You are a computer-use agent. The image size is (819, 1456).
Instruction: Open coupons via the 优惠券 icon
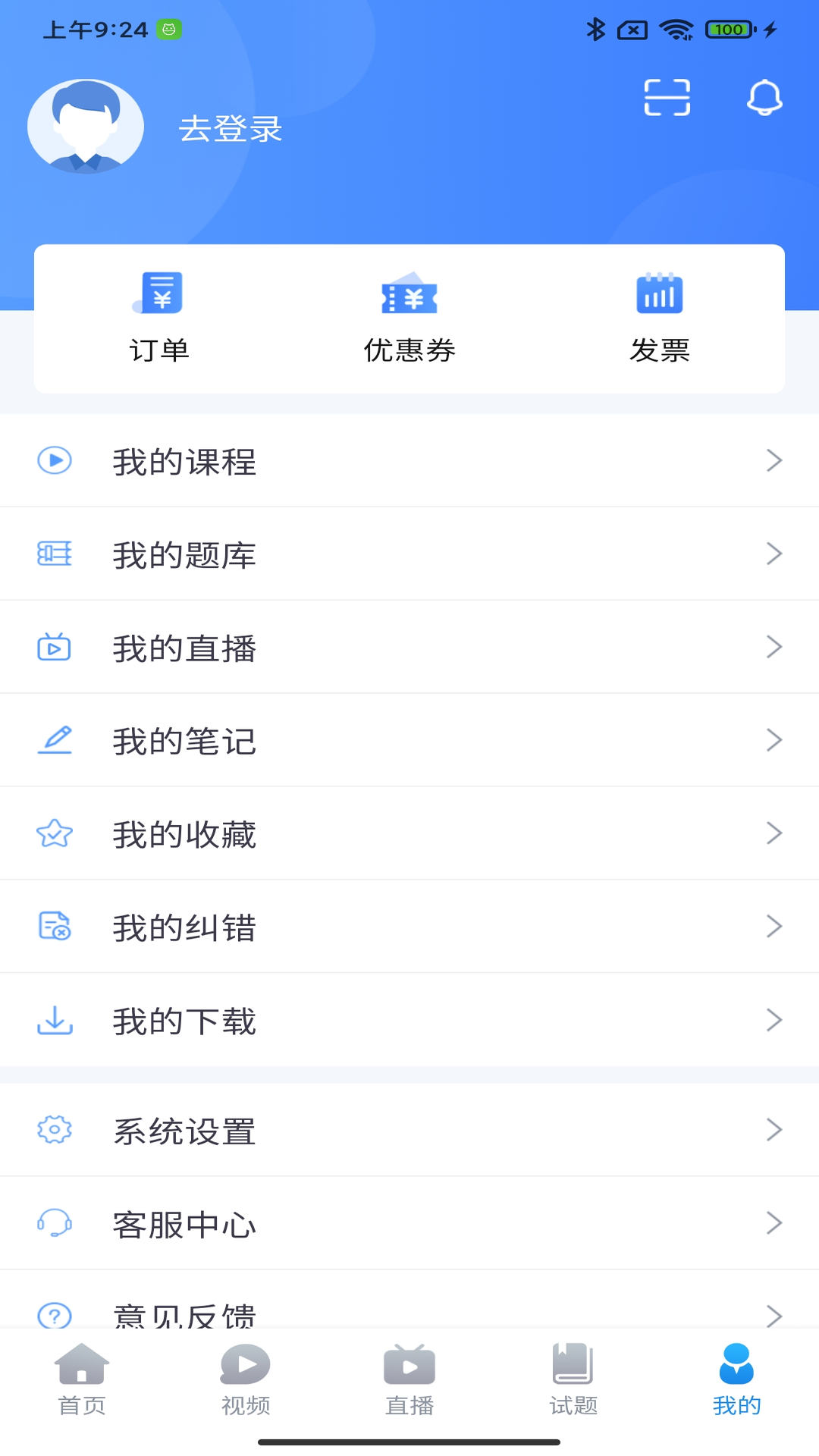409,293
